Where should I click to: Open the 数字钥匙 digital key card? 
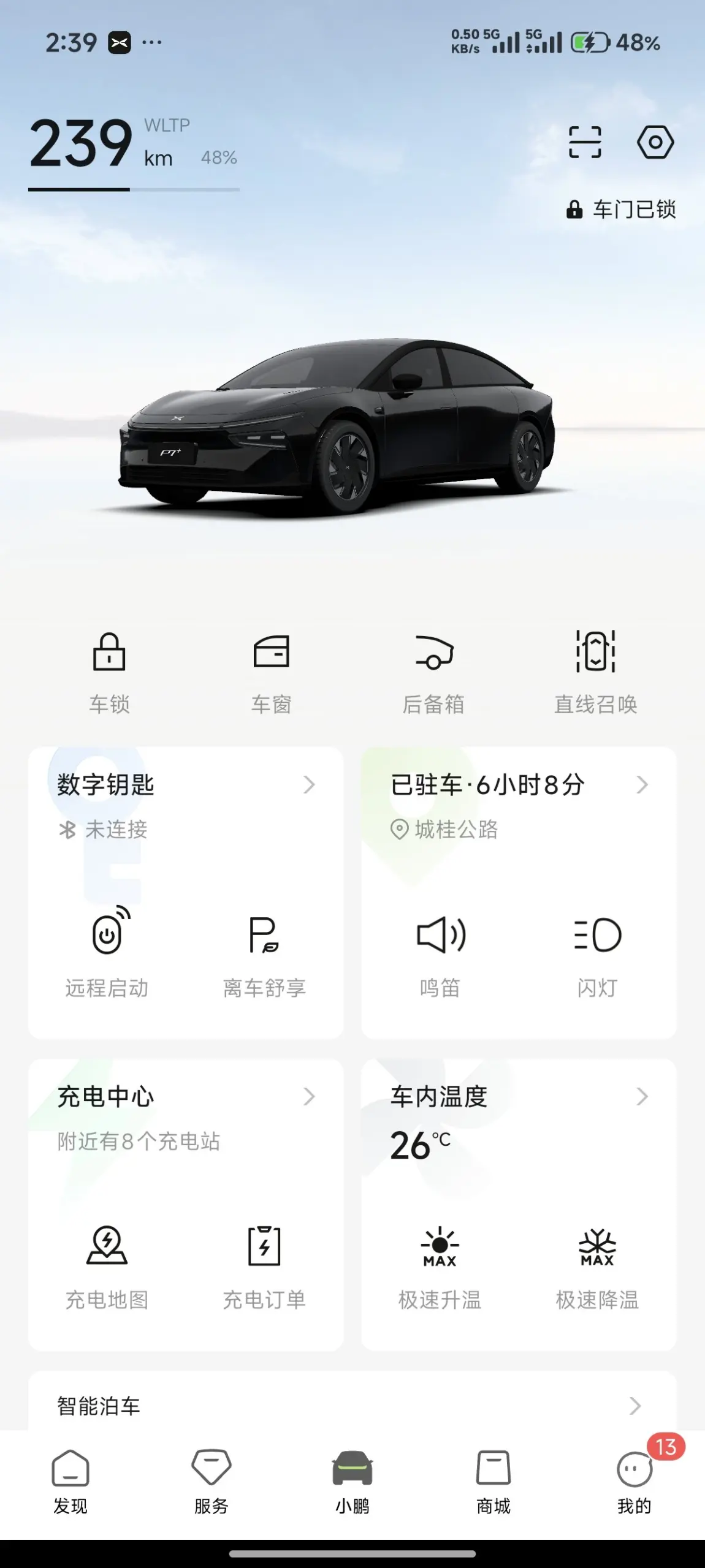184,786
